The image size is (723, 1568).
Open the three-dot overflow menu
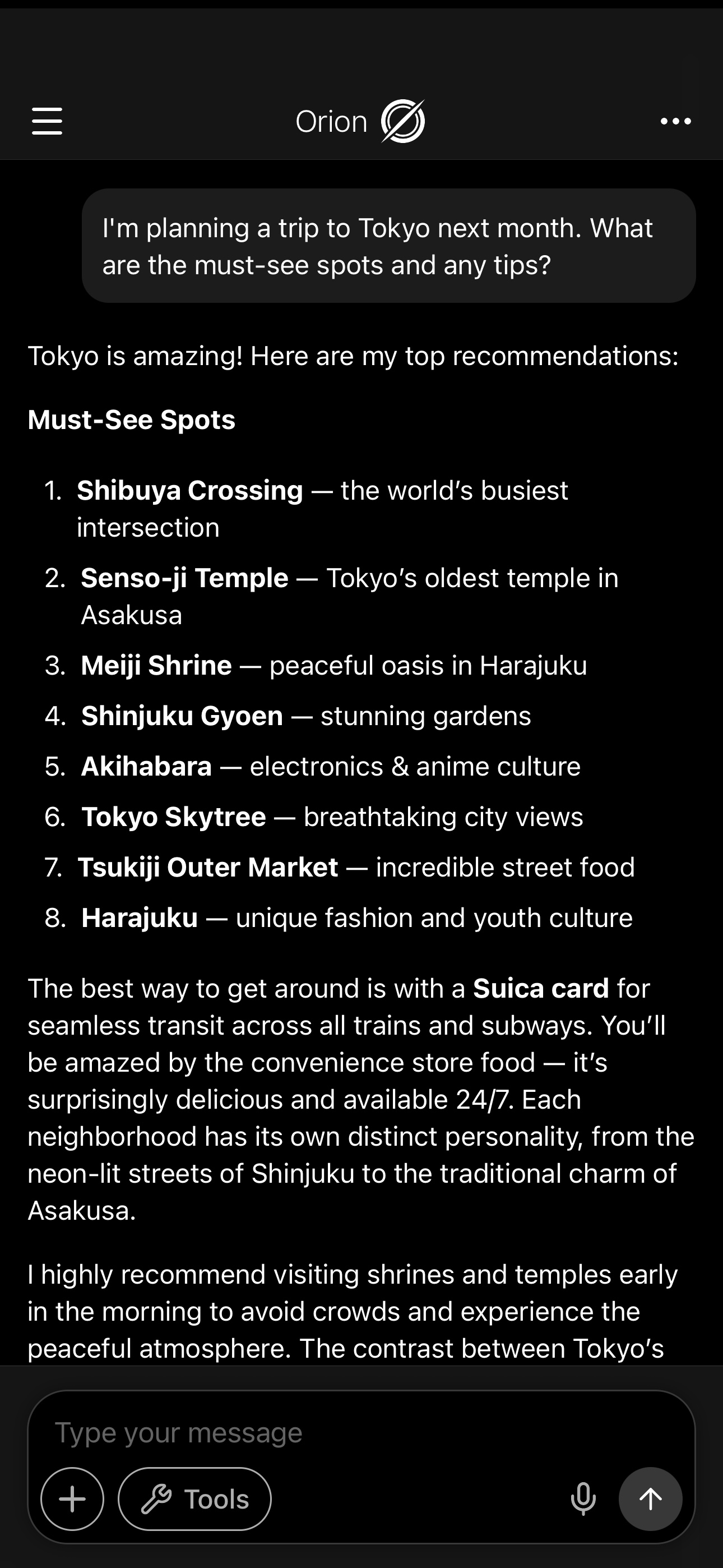click(675, 121)
